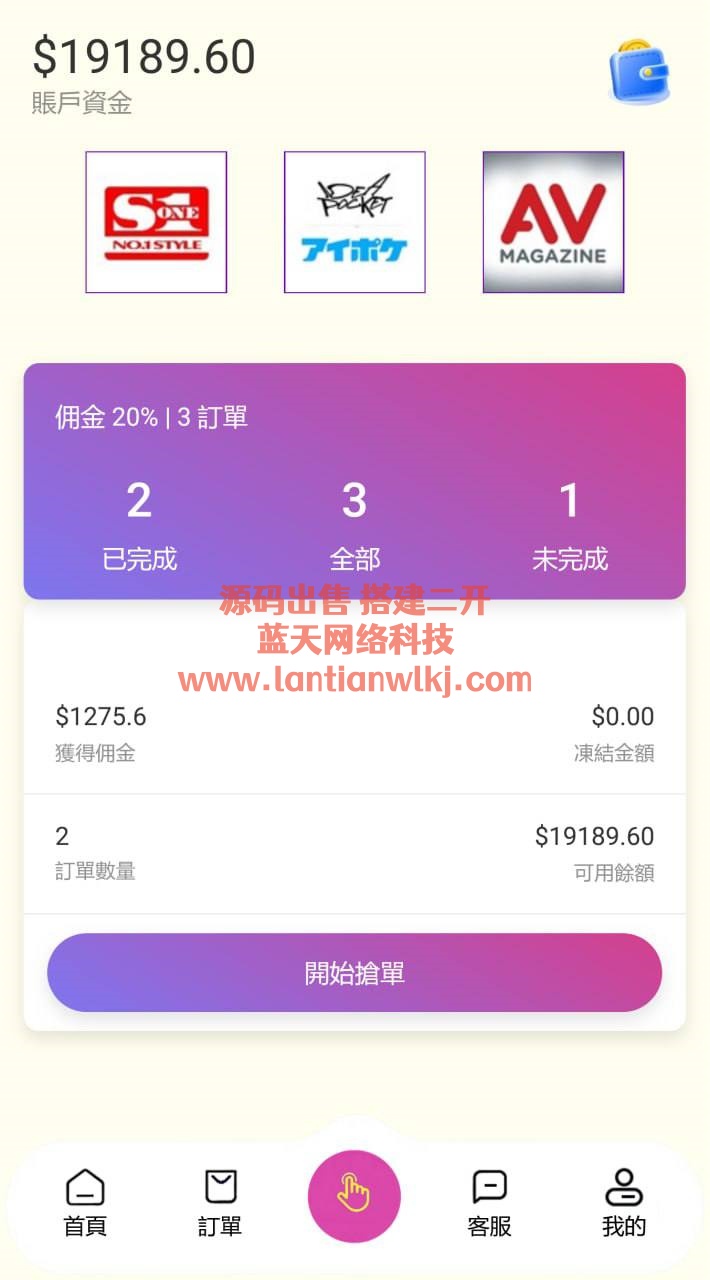
Task: Tap the center hand pointer button
Action: click(354, 1196)
